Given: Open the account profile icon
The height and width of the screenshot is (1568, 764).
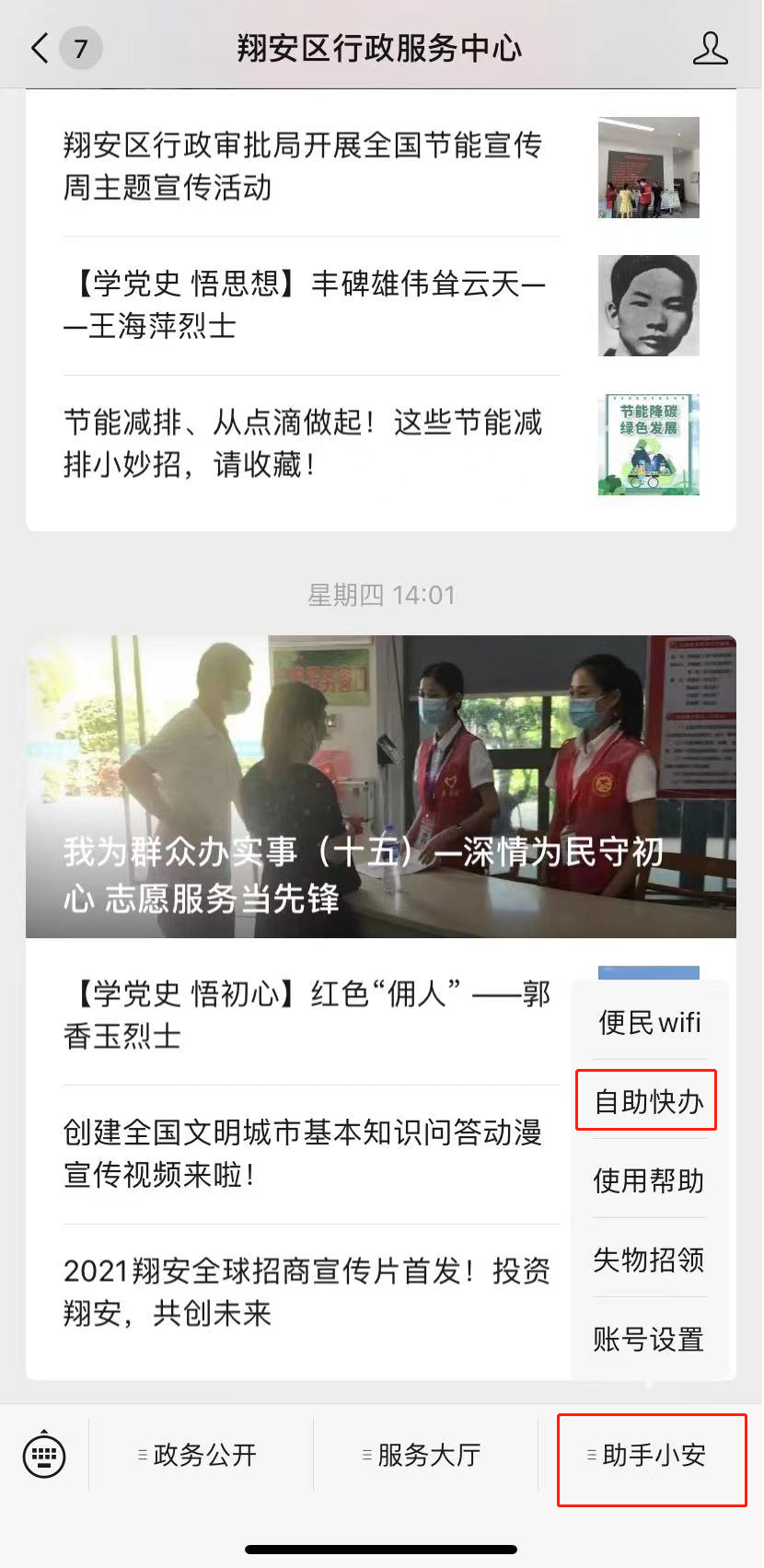Looking at the screenshot, I should click(710, 49).
